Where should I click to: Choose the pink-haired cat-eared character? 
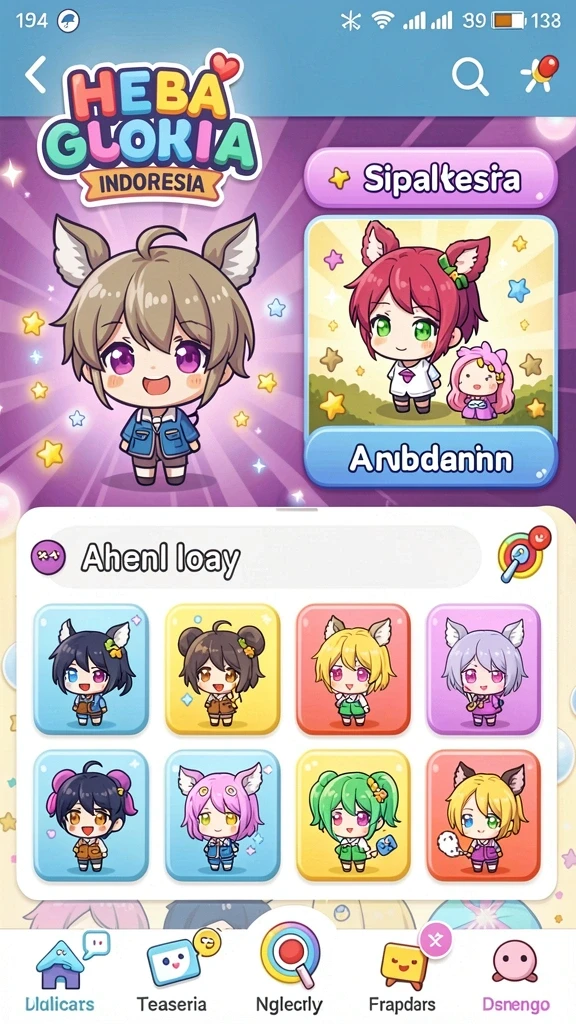click(222, 816)
